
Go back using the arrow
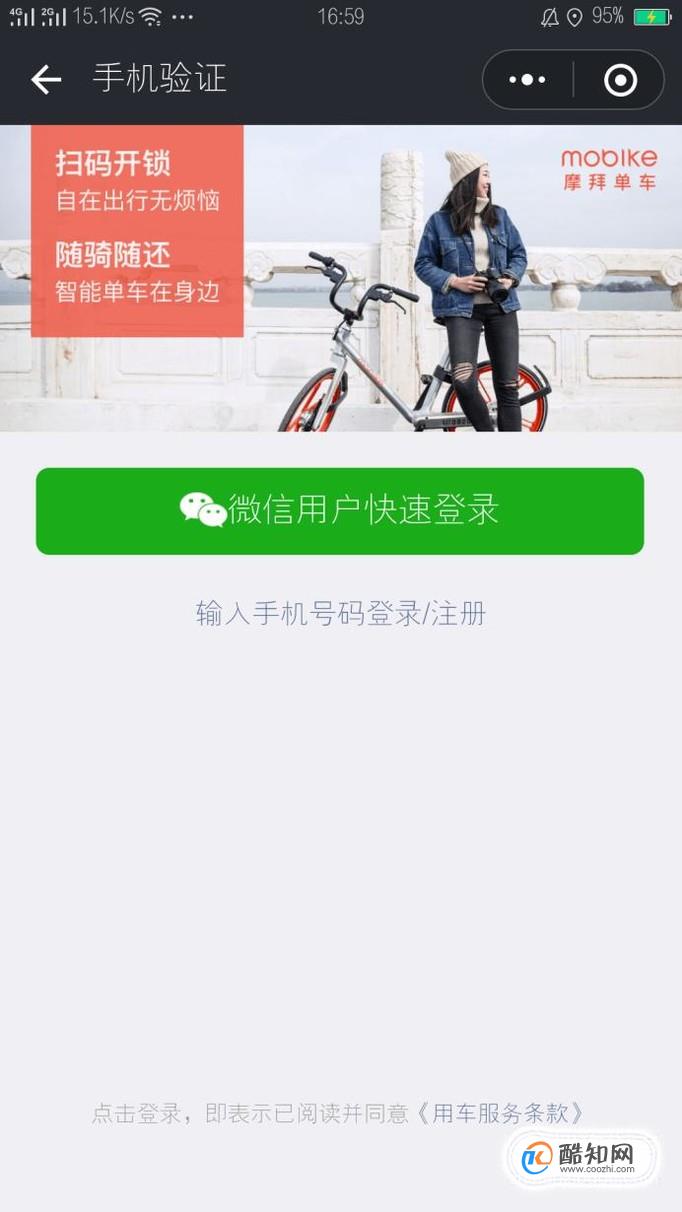point(46,79)
